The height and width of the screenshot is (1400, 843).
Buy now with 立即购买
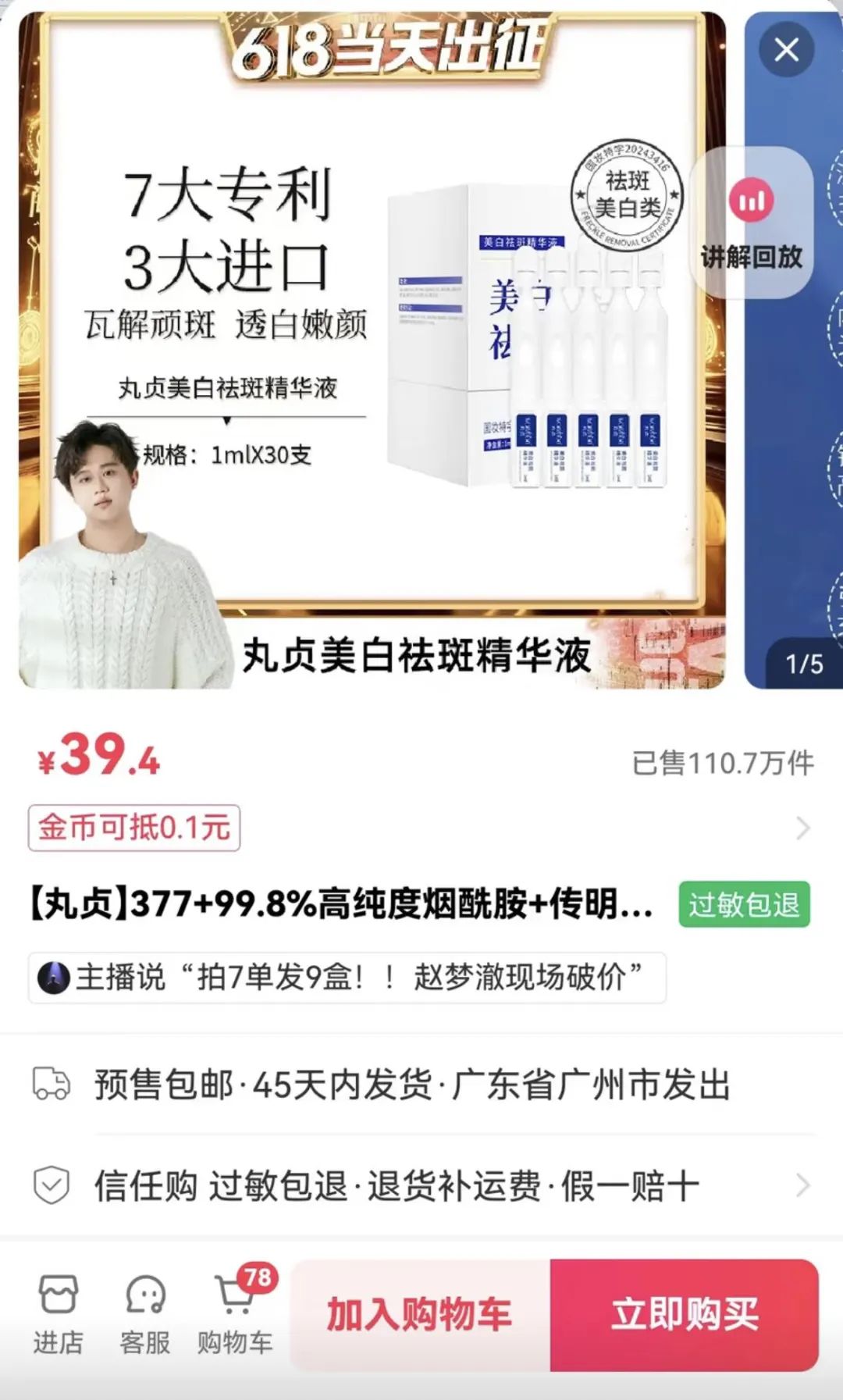tap(684, 1315)
